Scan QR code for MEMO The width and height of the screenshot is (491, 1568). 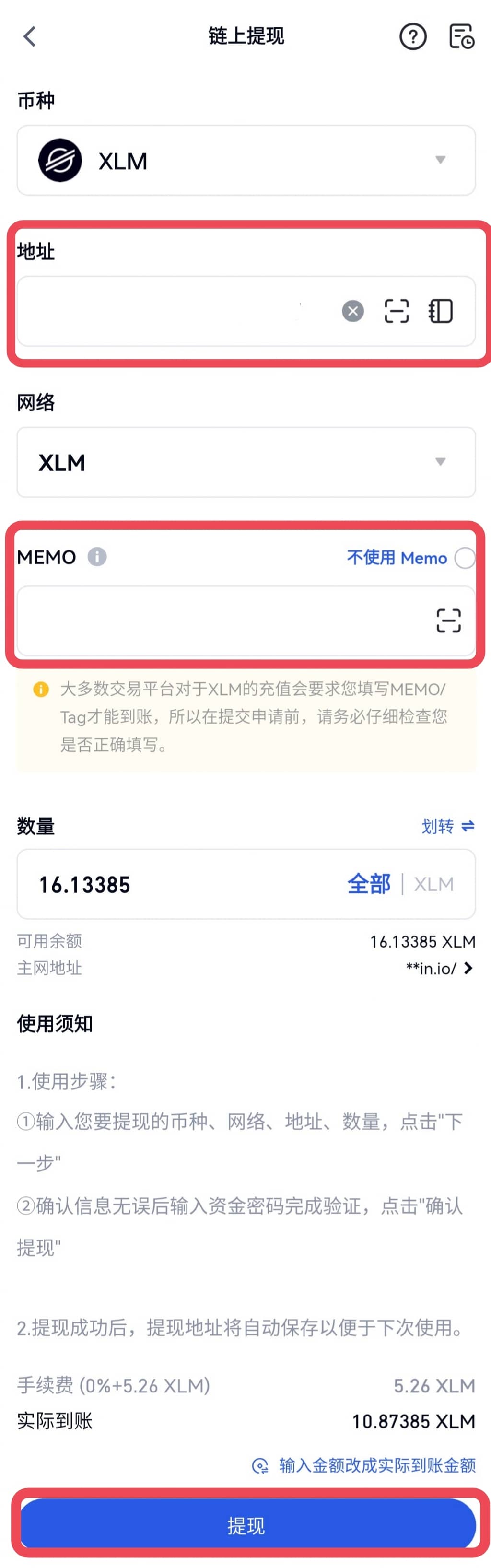tap(448, 621)
